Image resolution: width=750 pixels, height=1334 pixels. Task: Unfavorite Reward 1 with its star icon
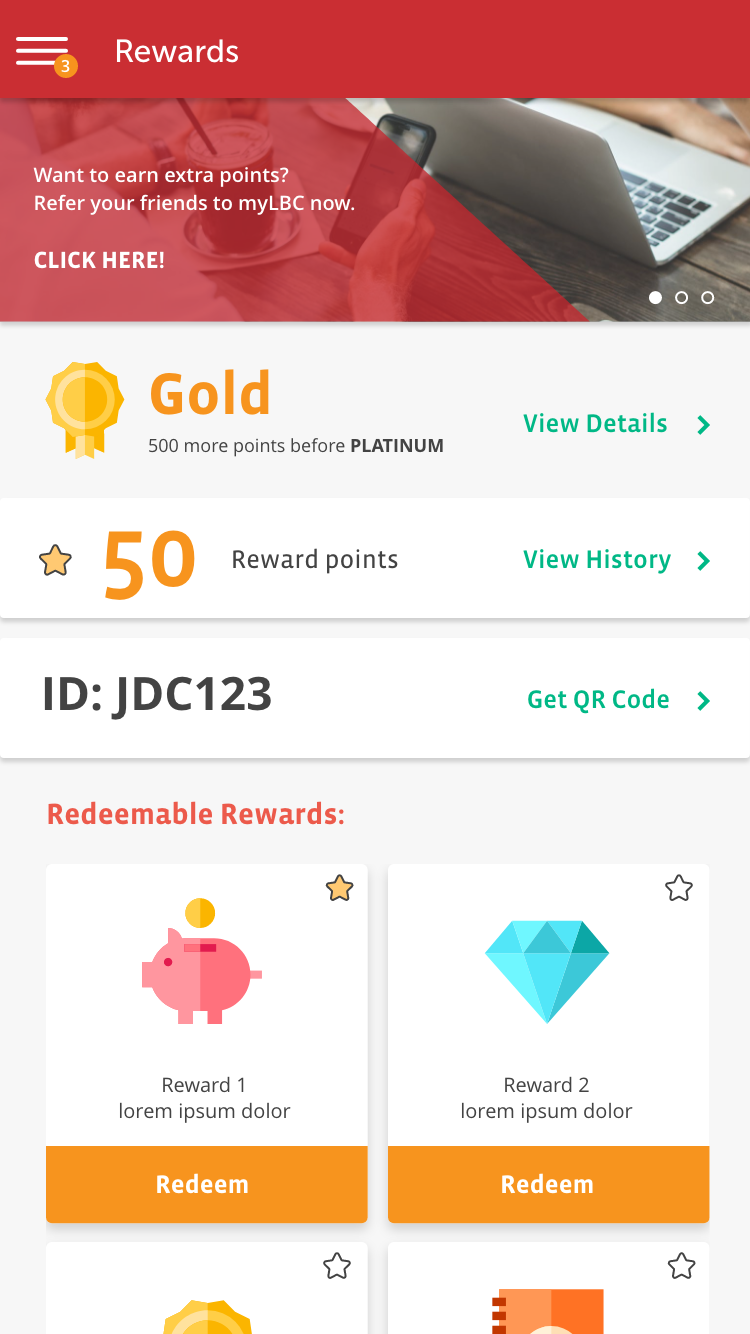click(340, 888)
